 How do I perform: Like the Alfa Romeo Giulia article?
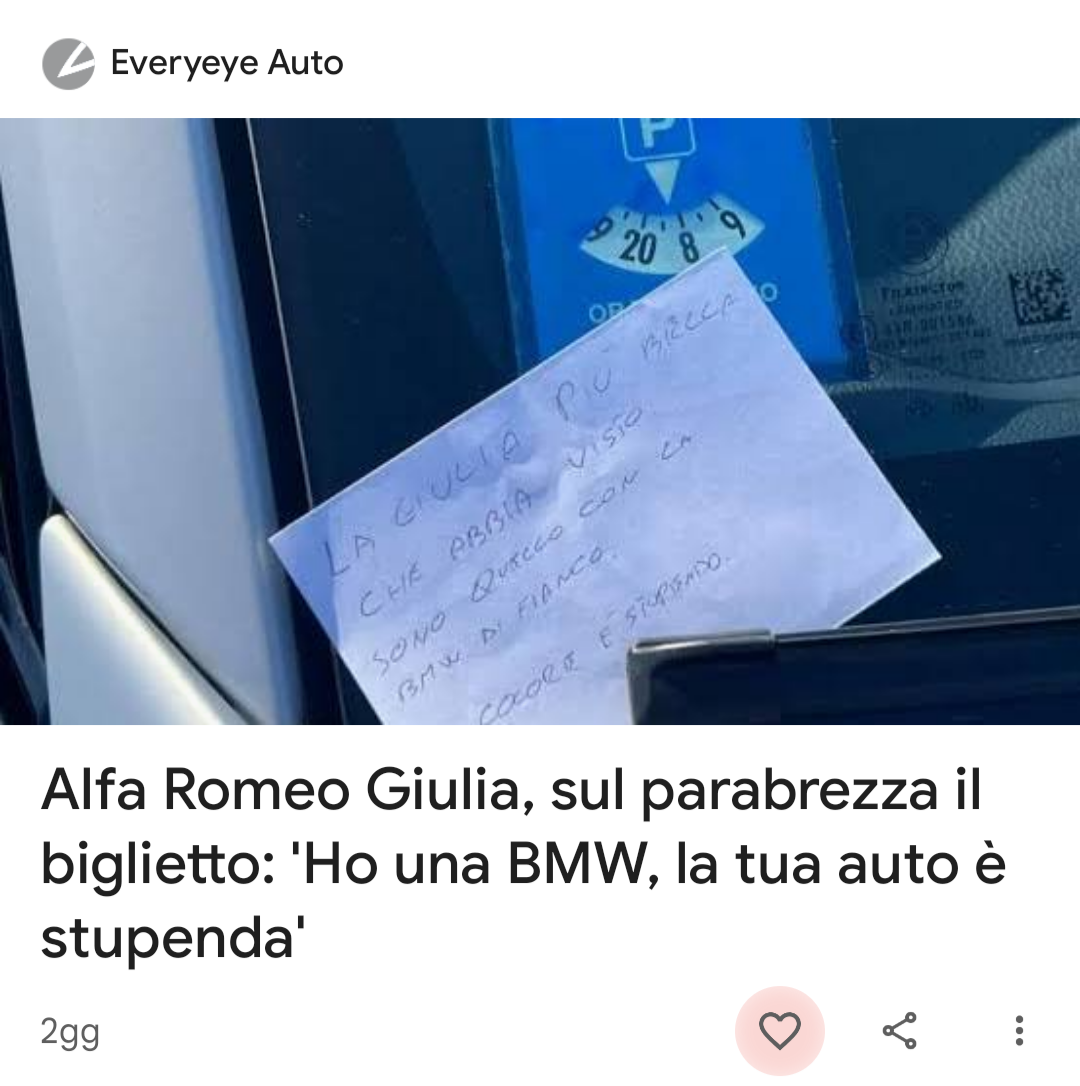[779, 1031]
